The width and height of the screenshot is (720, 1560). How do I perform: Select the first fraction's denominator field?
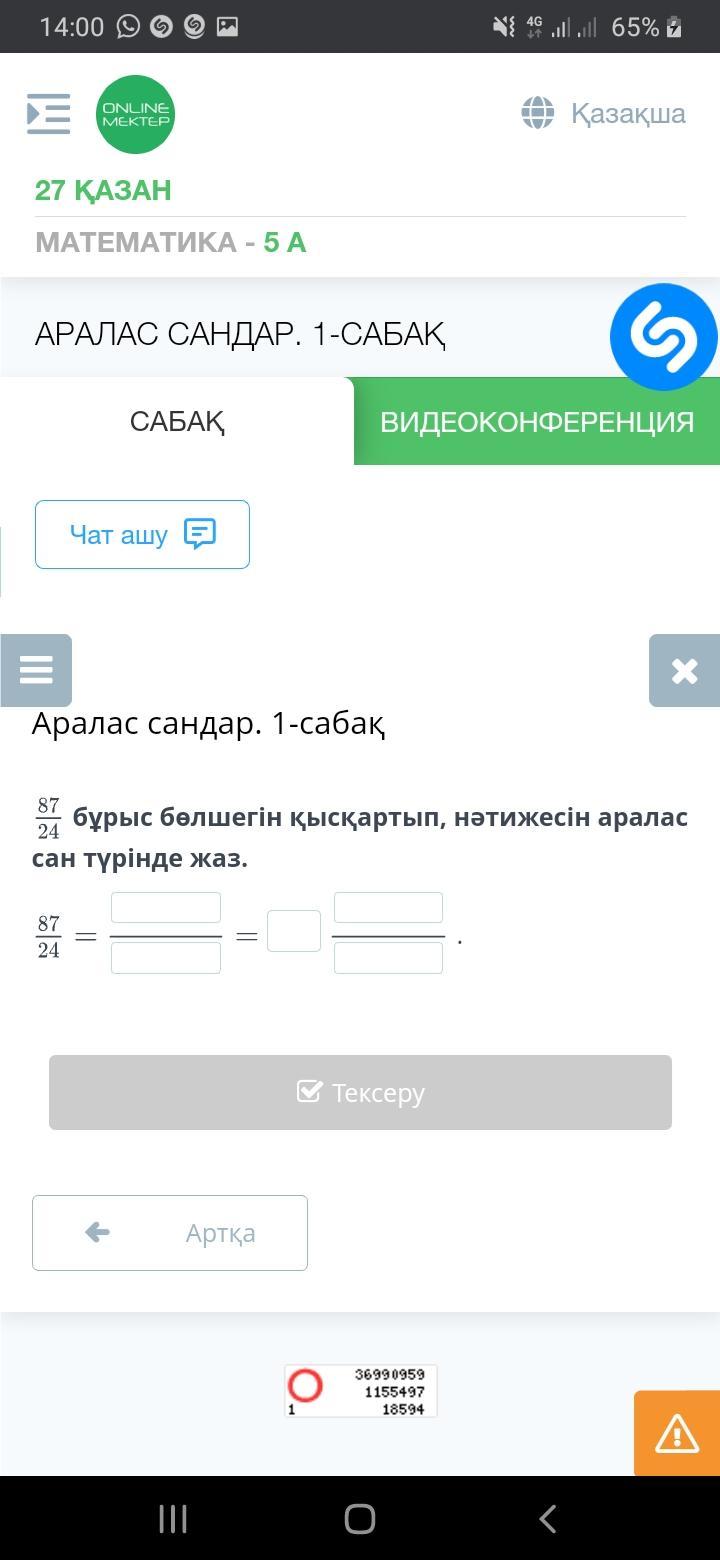coord(166,958)
